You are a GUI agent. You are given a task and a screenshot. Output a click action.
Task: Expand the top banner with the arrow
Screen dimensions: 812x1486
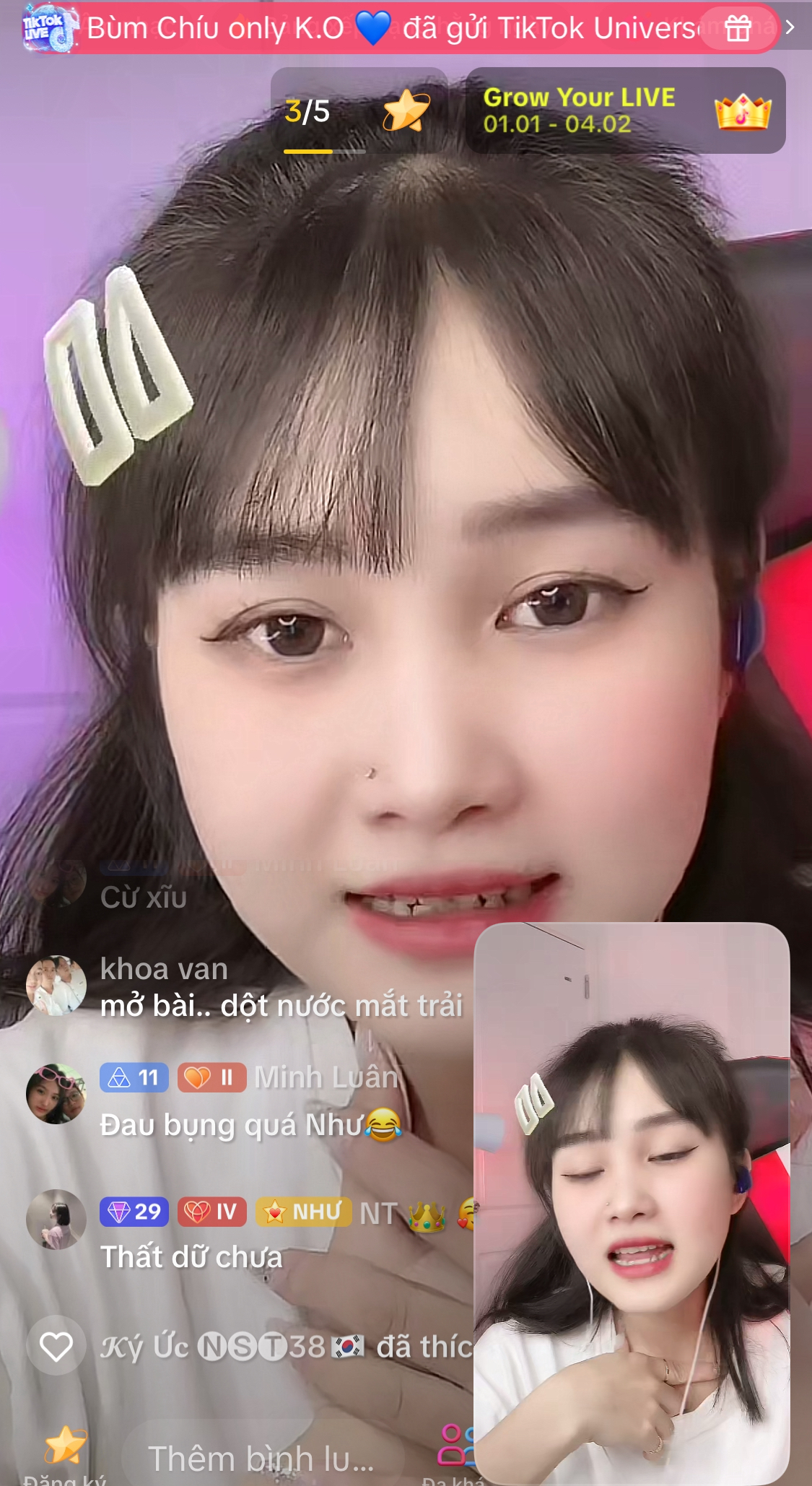(791, 27)
